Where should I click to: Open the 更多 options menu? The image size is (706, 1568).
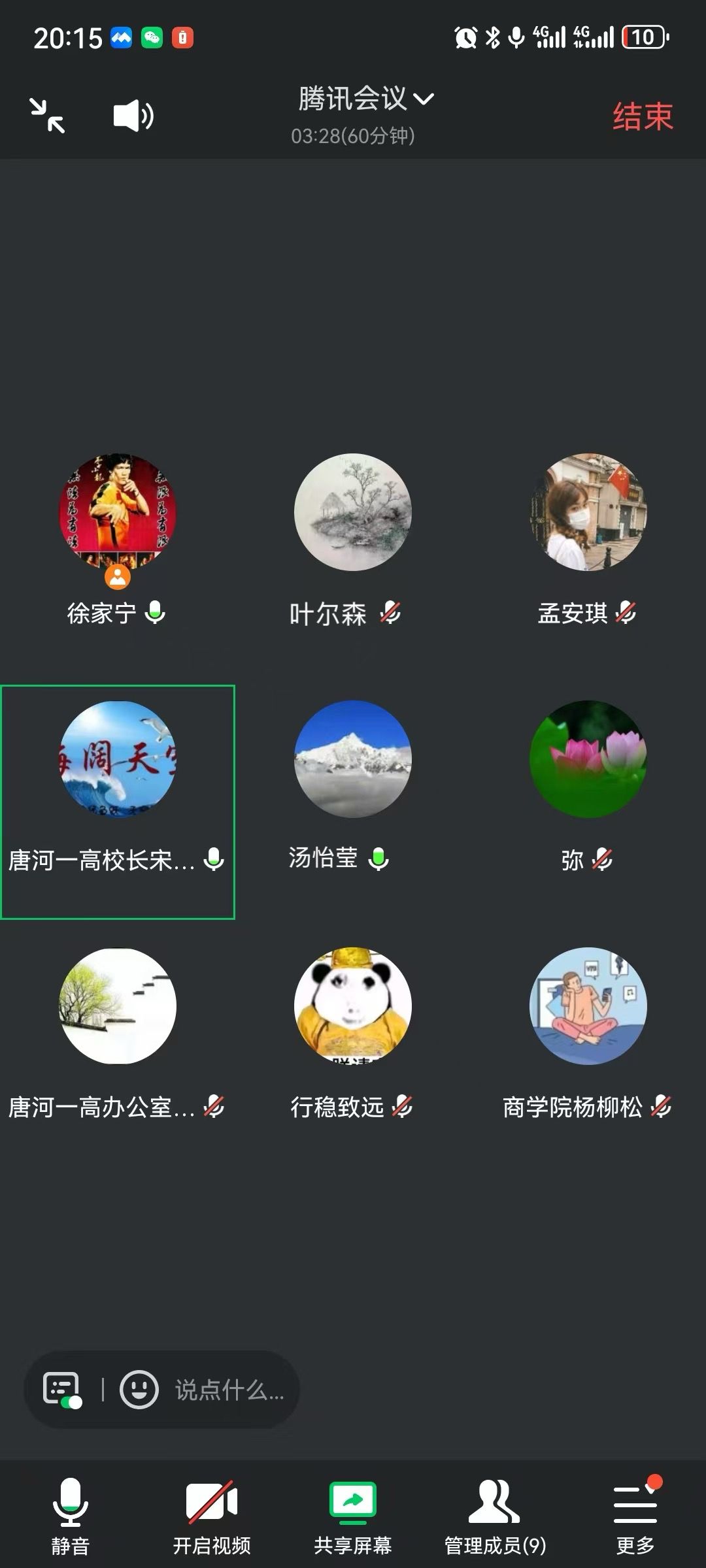[x=635, y=1515]
